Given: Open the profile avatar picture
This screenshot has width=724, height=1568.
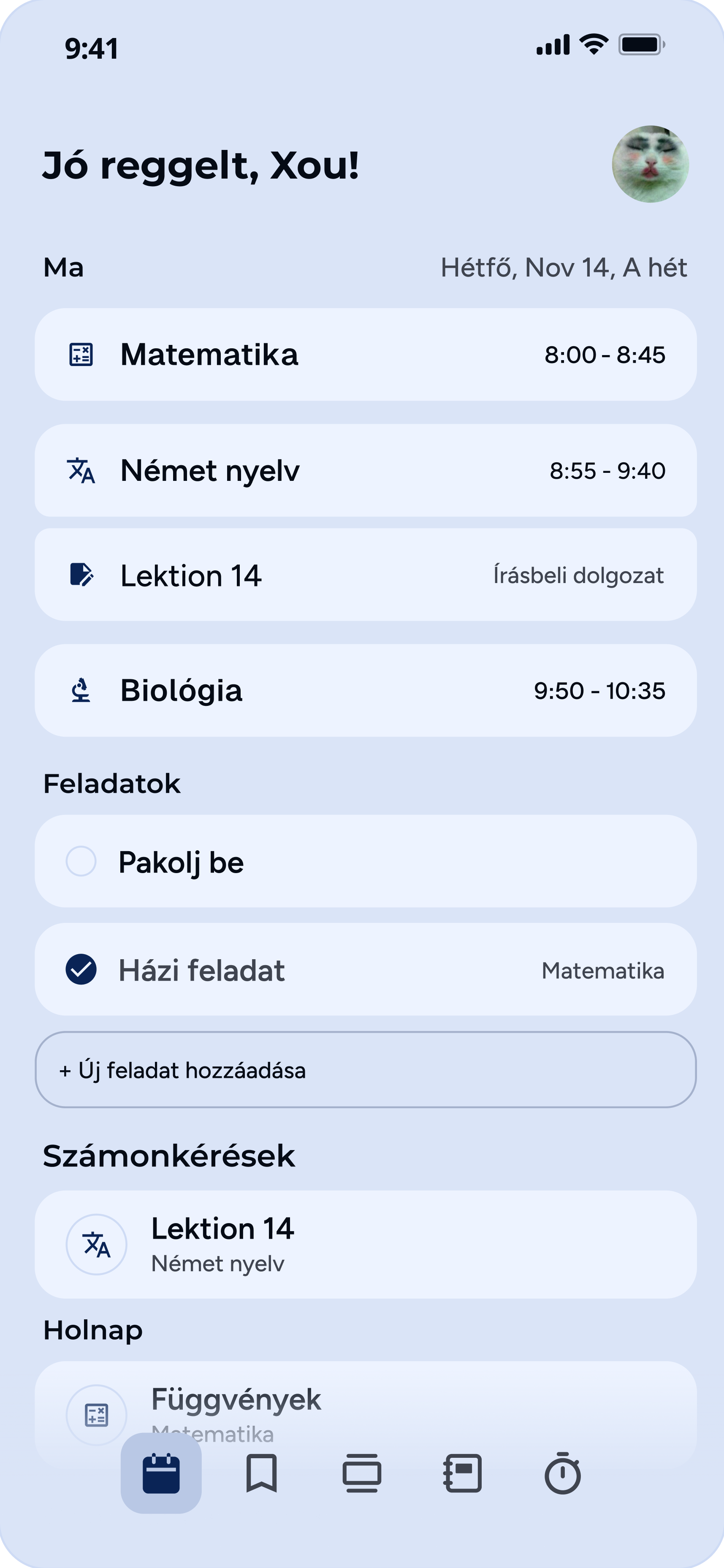Looking at the screenshot, I should tap(650, 164).
